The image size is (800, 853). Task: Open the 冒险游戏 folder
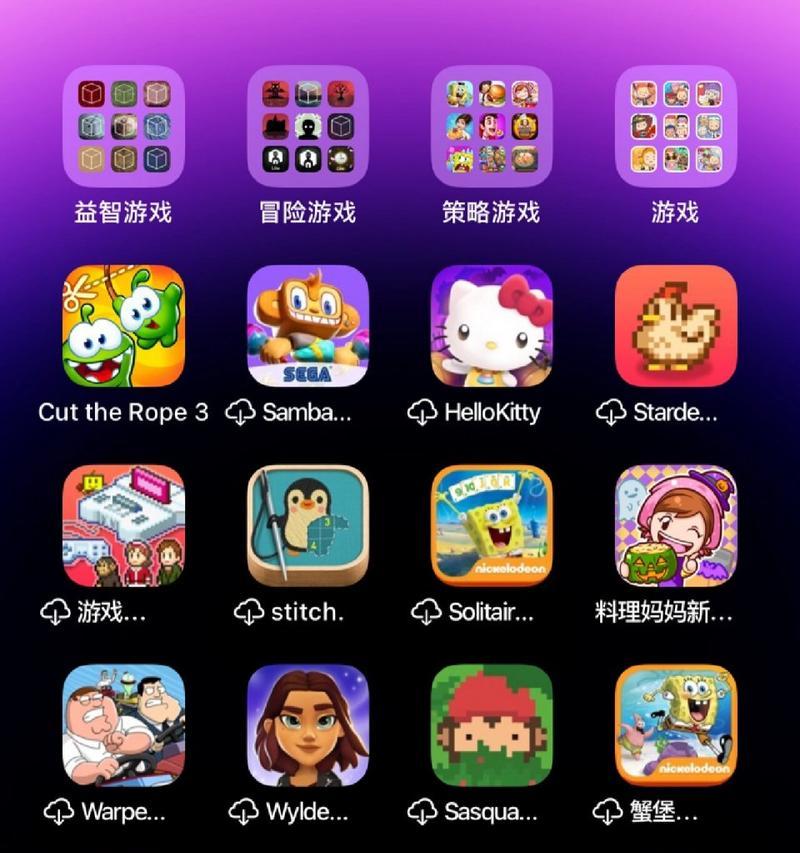[308, 126]
